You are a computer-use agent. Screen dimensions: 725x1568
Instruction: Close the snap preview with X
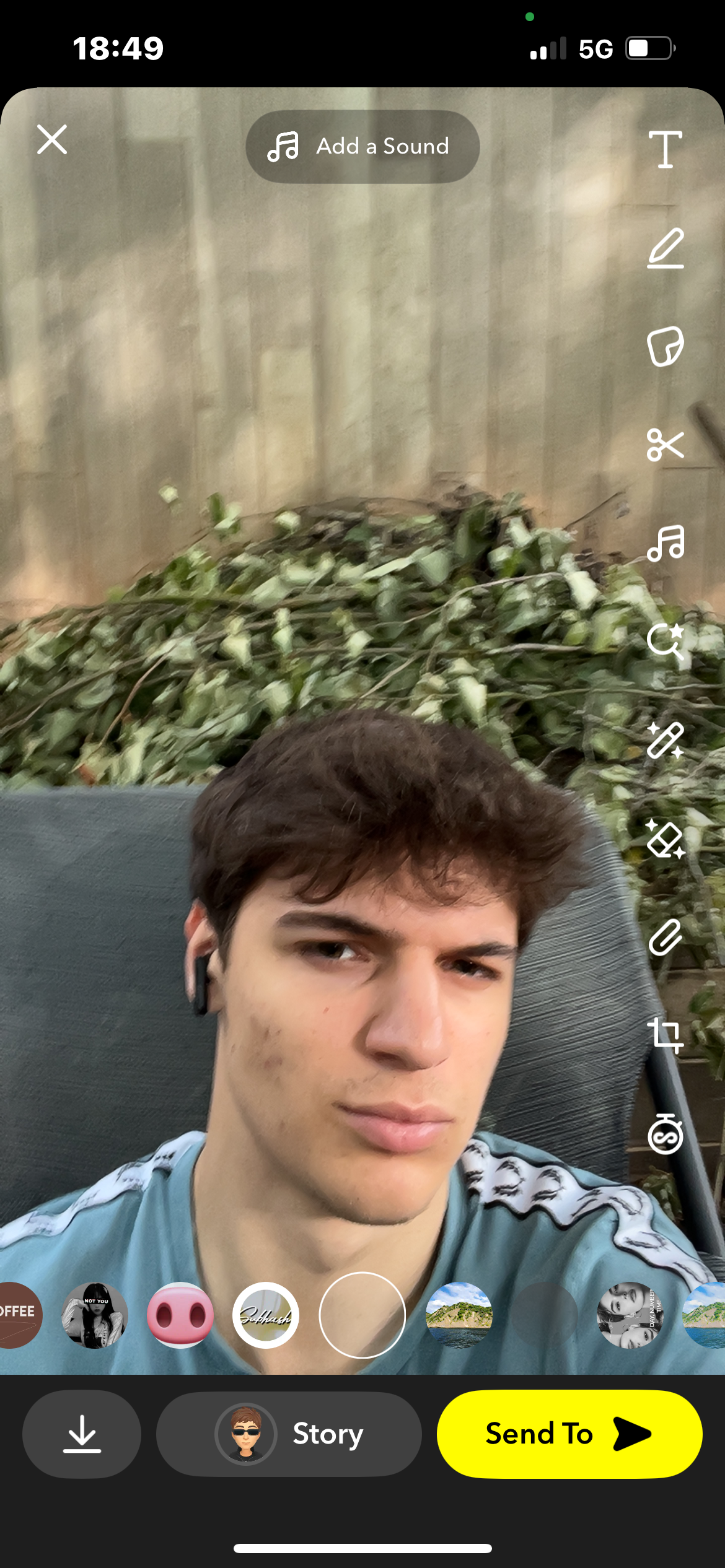coord(52,139)
